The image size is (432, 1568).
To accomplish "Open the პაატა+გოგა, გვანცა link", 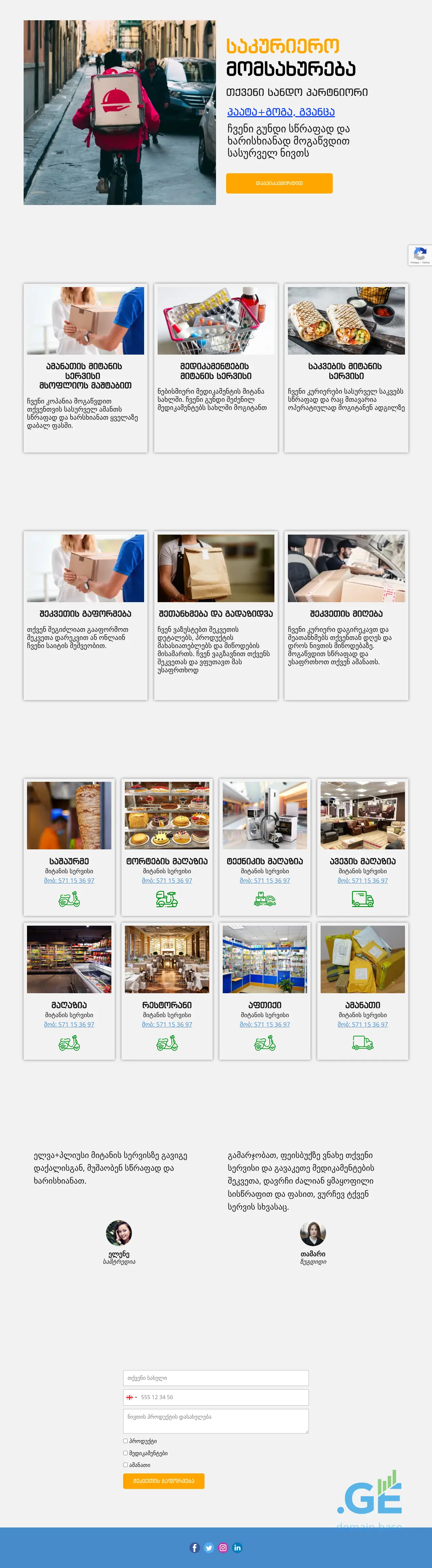I will coord(280,112).
